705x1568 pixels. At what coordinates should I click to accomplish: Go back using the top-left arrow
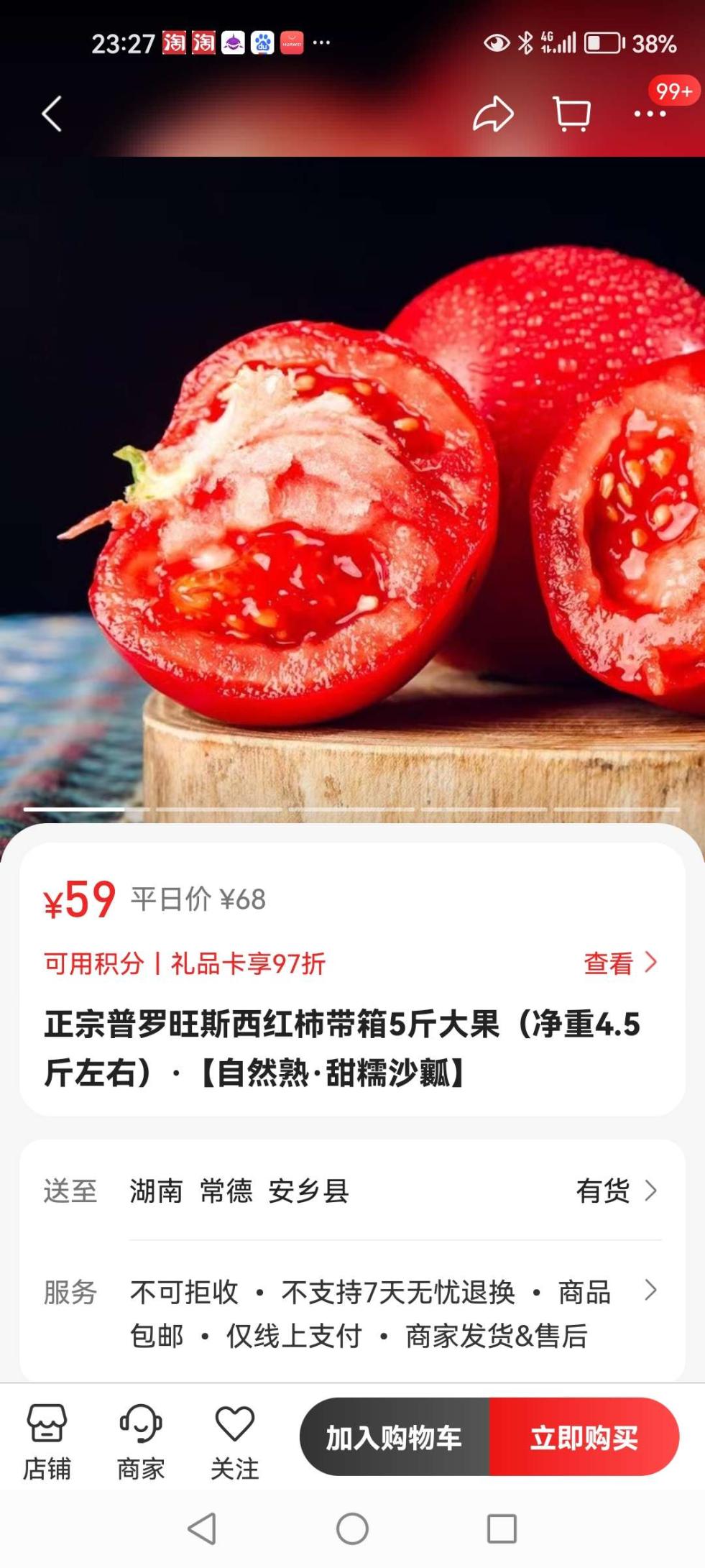[x=52, y=114]
